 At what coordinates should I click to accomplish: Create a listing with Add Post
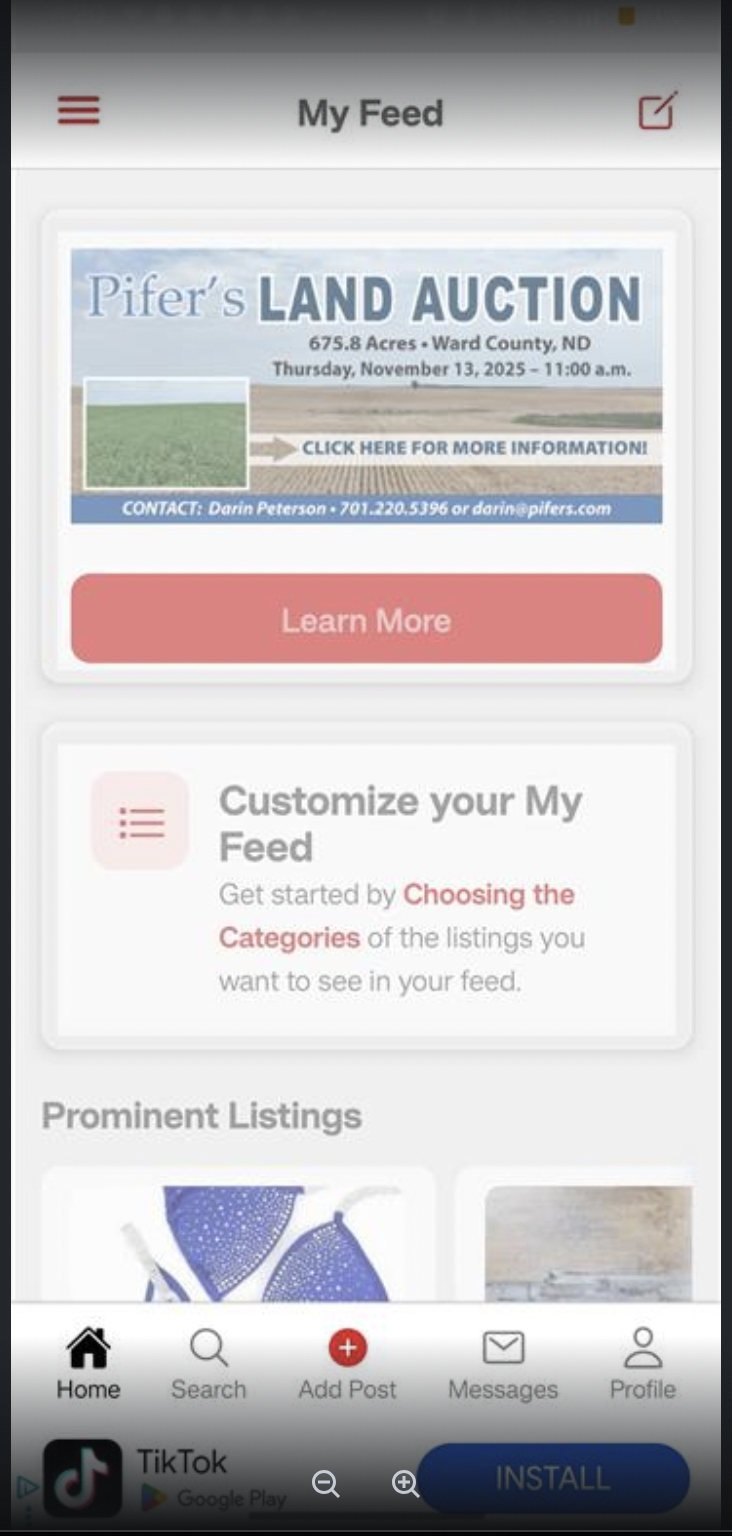pos(347,1364)
